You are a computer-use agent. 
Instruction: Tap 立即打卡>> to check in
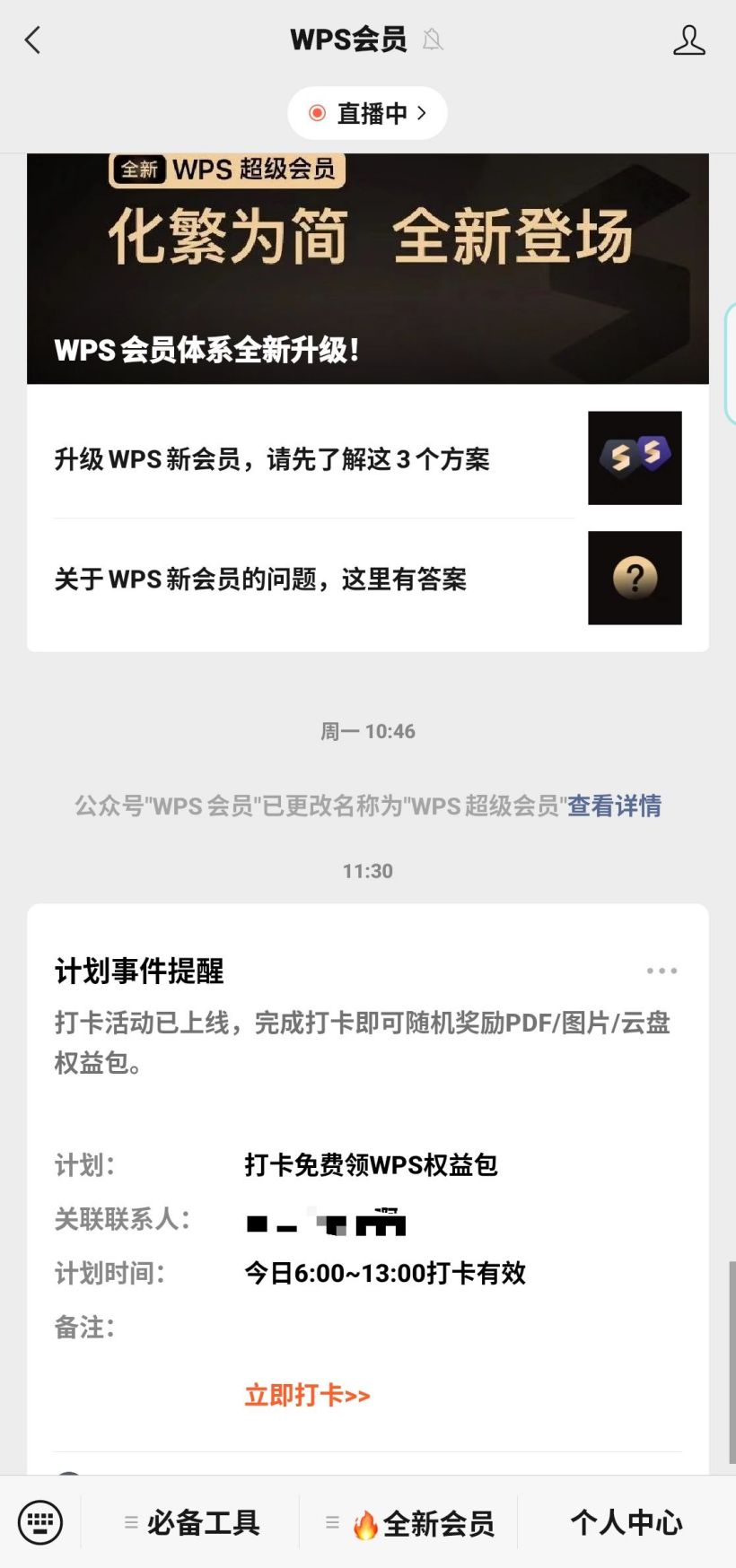tap(307, 1396)
